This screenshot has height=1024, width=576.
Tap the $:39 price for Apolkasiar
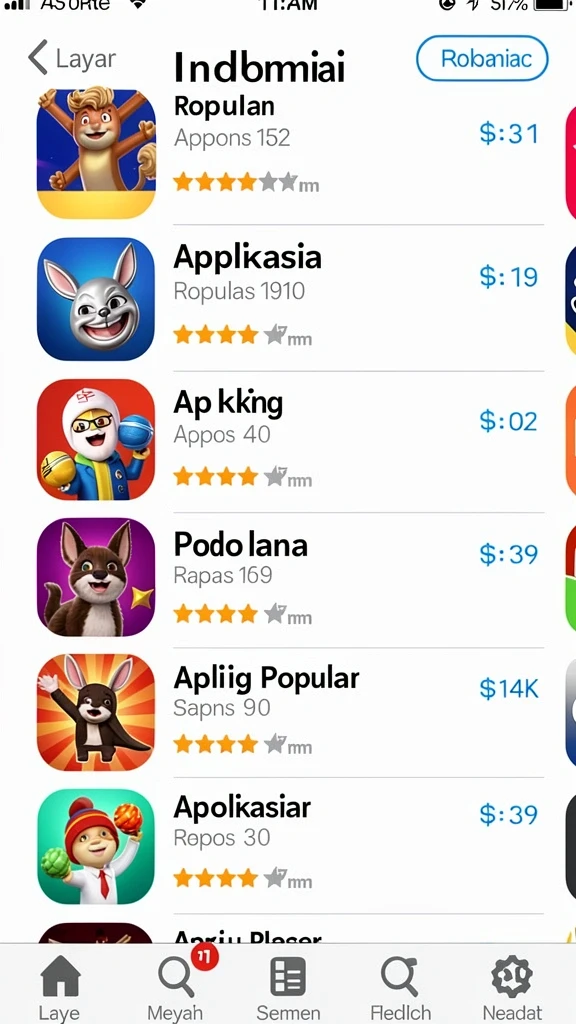[509, 814]
